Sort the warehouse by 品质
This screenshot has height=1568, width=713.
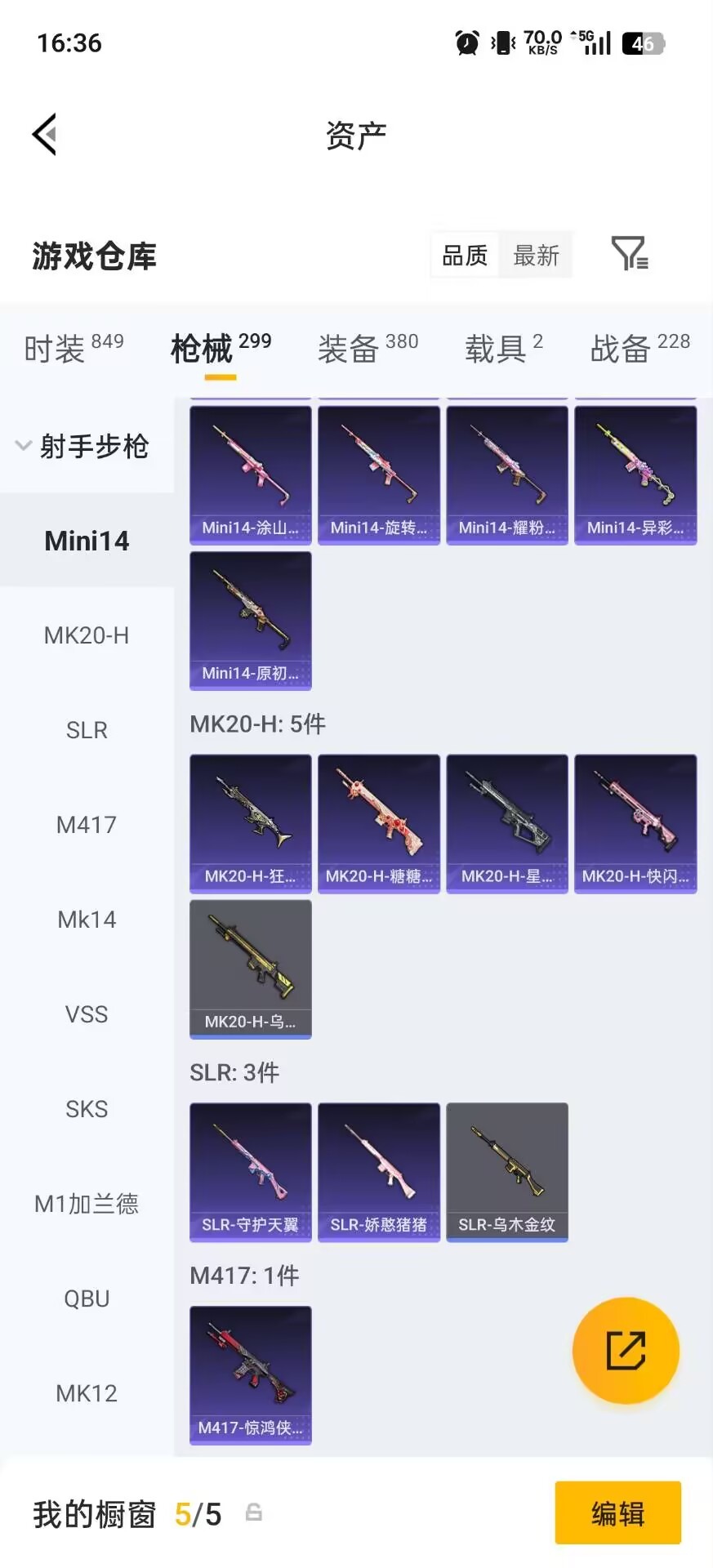pos(465,256)
